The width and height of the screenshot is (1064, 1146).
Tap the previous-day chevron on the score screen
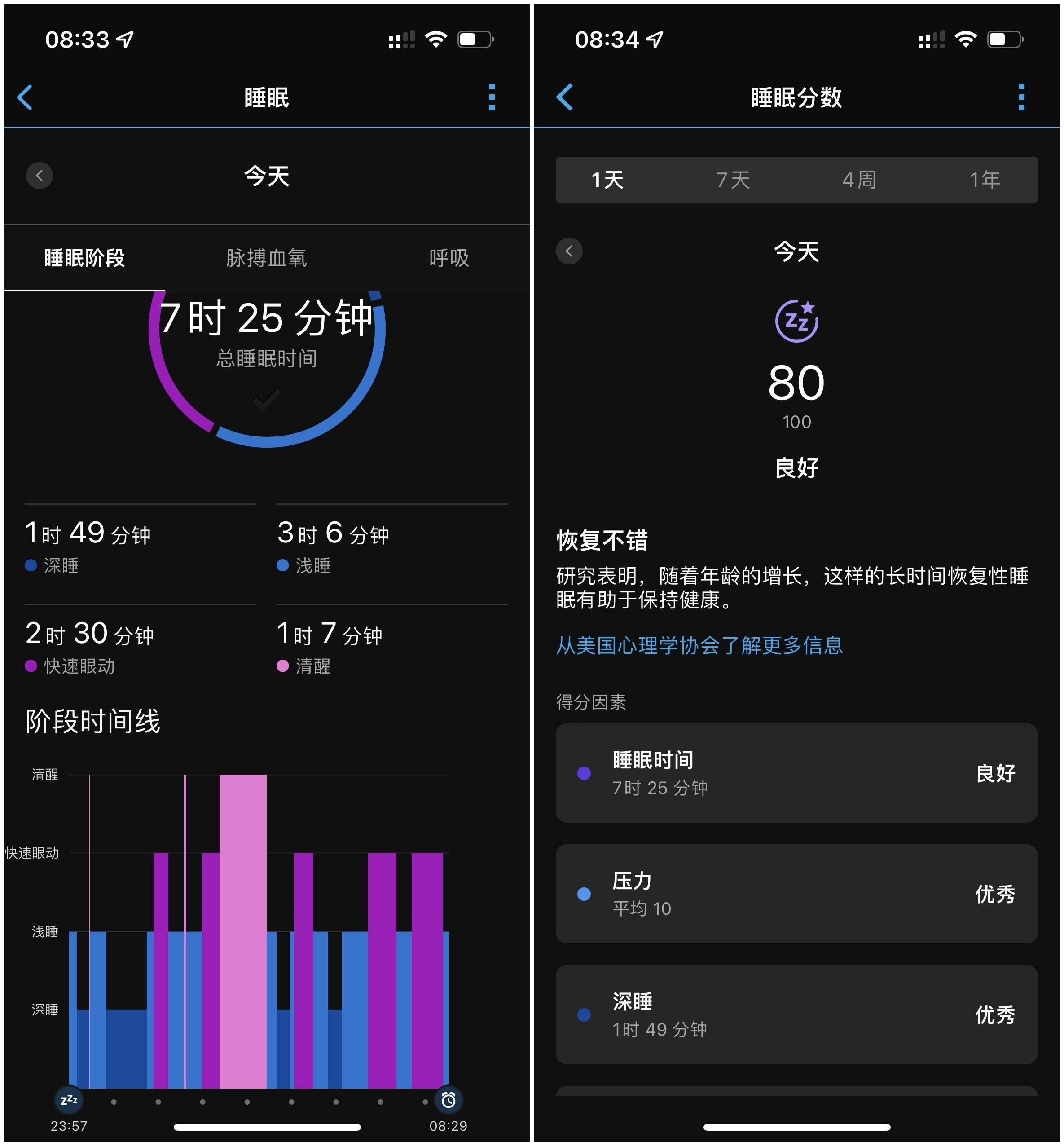point(569,251)
